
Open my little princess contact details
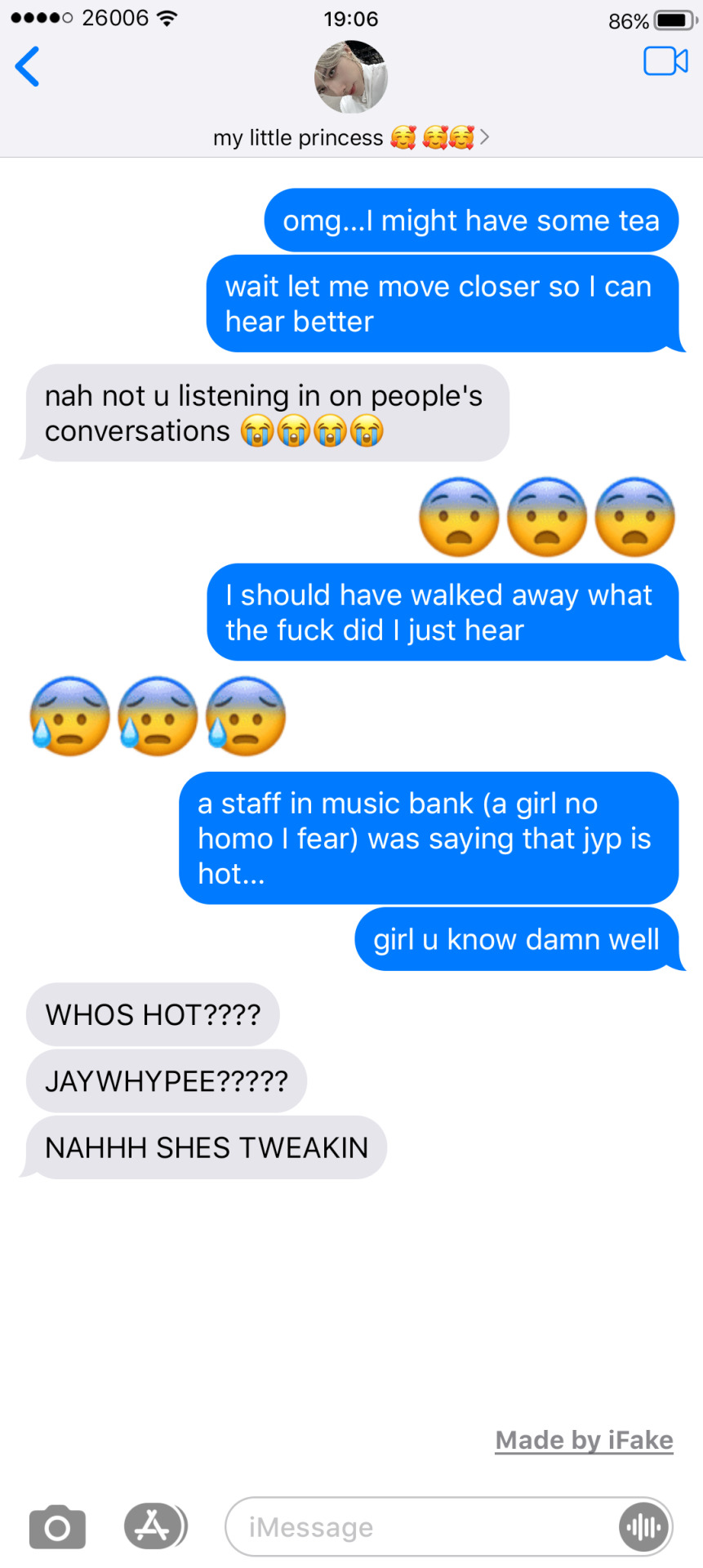click(351, 137)
